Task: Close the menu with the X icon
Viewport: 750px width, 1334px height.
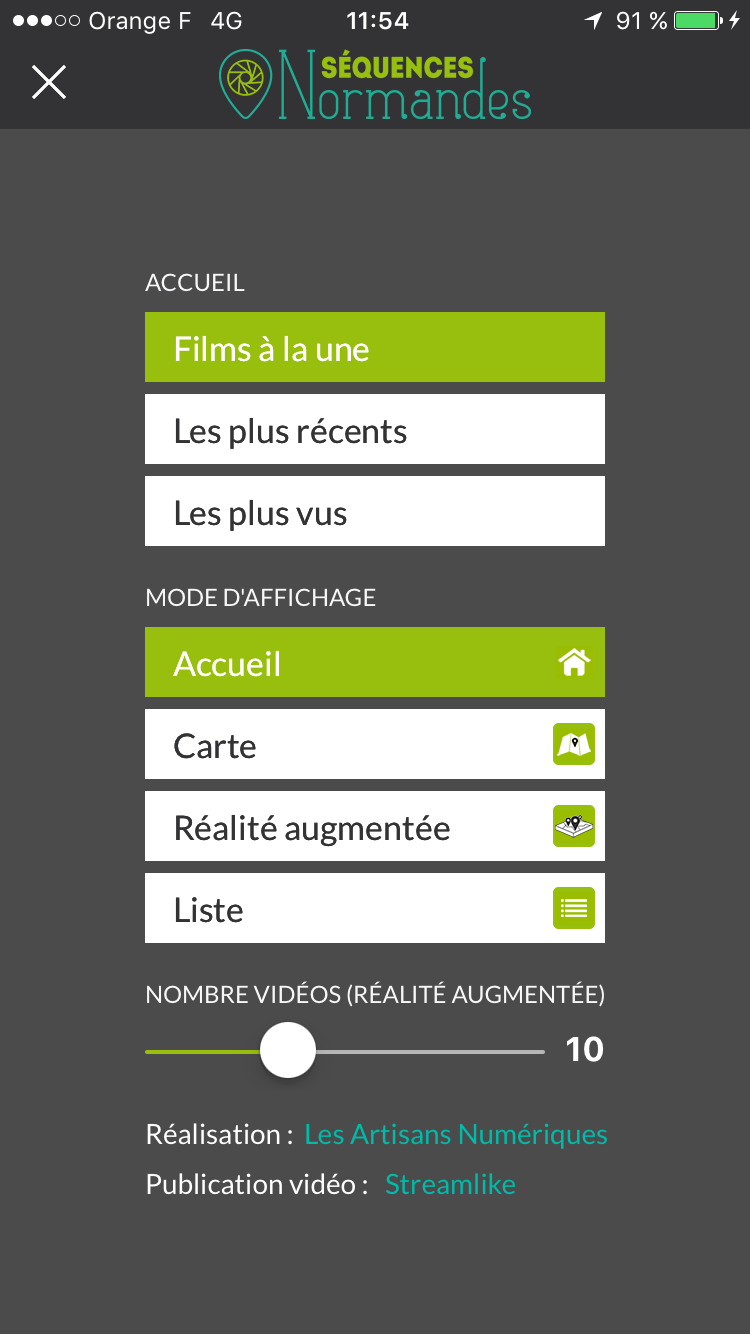Action: 48,82
